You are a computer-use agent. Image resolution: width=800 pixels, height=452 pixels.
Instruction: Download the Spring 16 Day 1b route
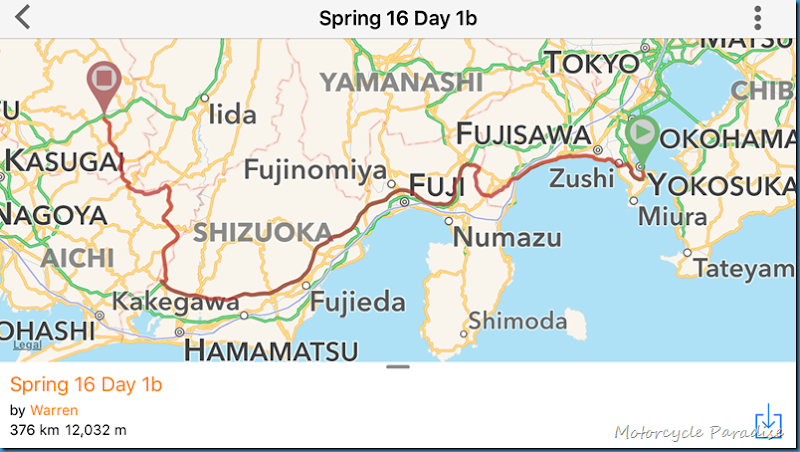coord(768,421)
